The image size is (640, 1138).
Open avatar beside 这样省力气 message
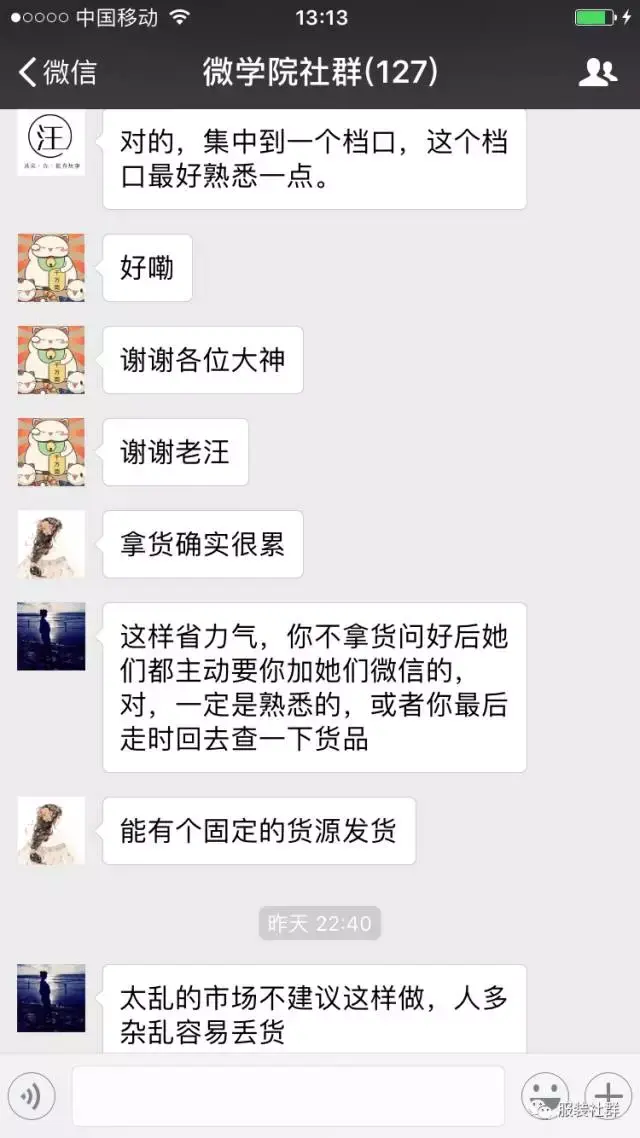[51, 636]
